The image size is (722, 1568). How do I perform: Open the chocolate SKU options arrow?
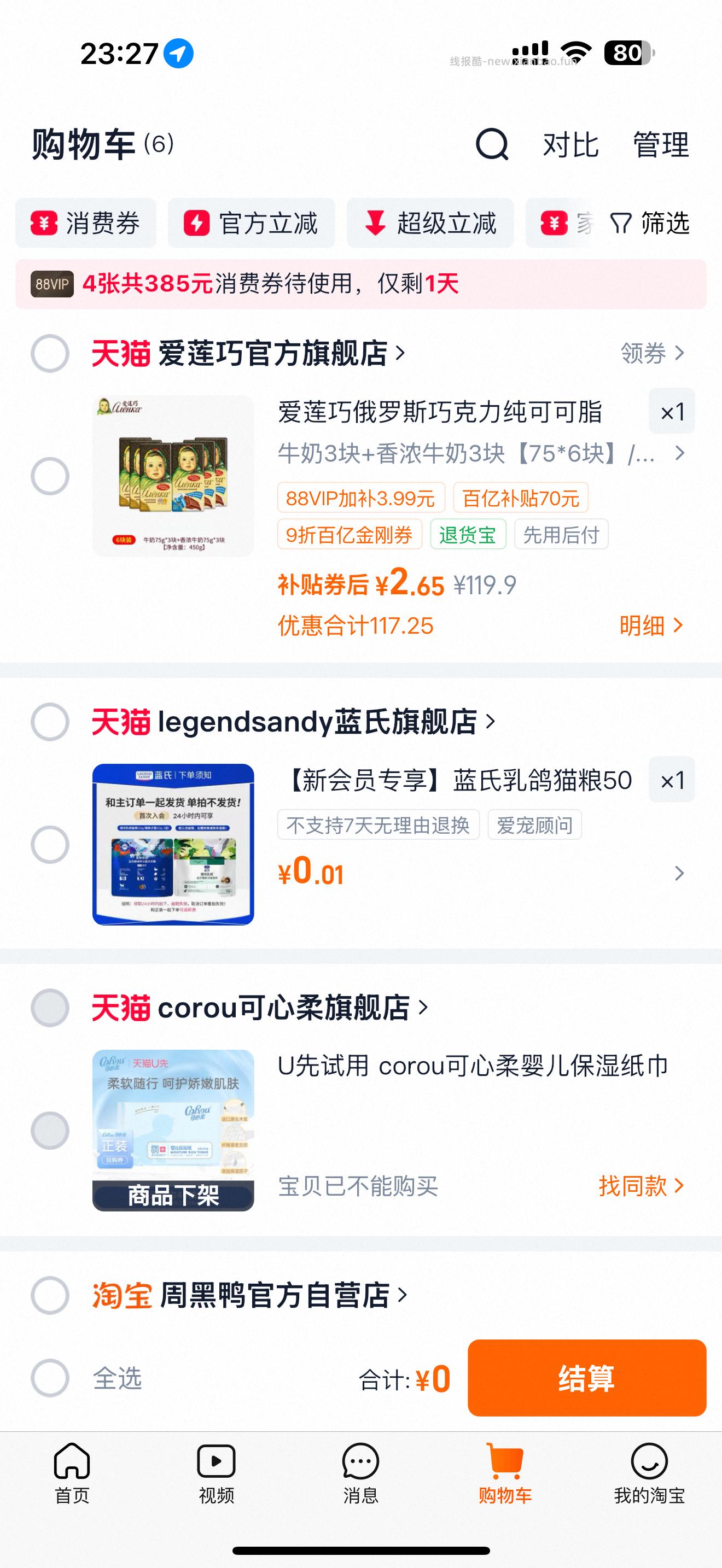(679, 453)
